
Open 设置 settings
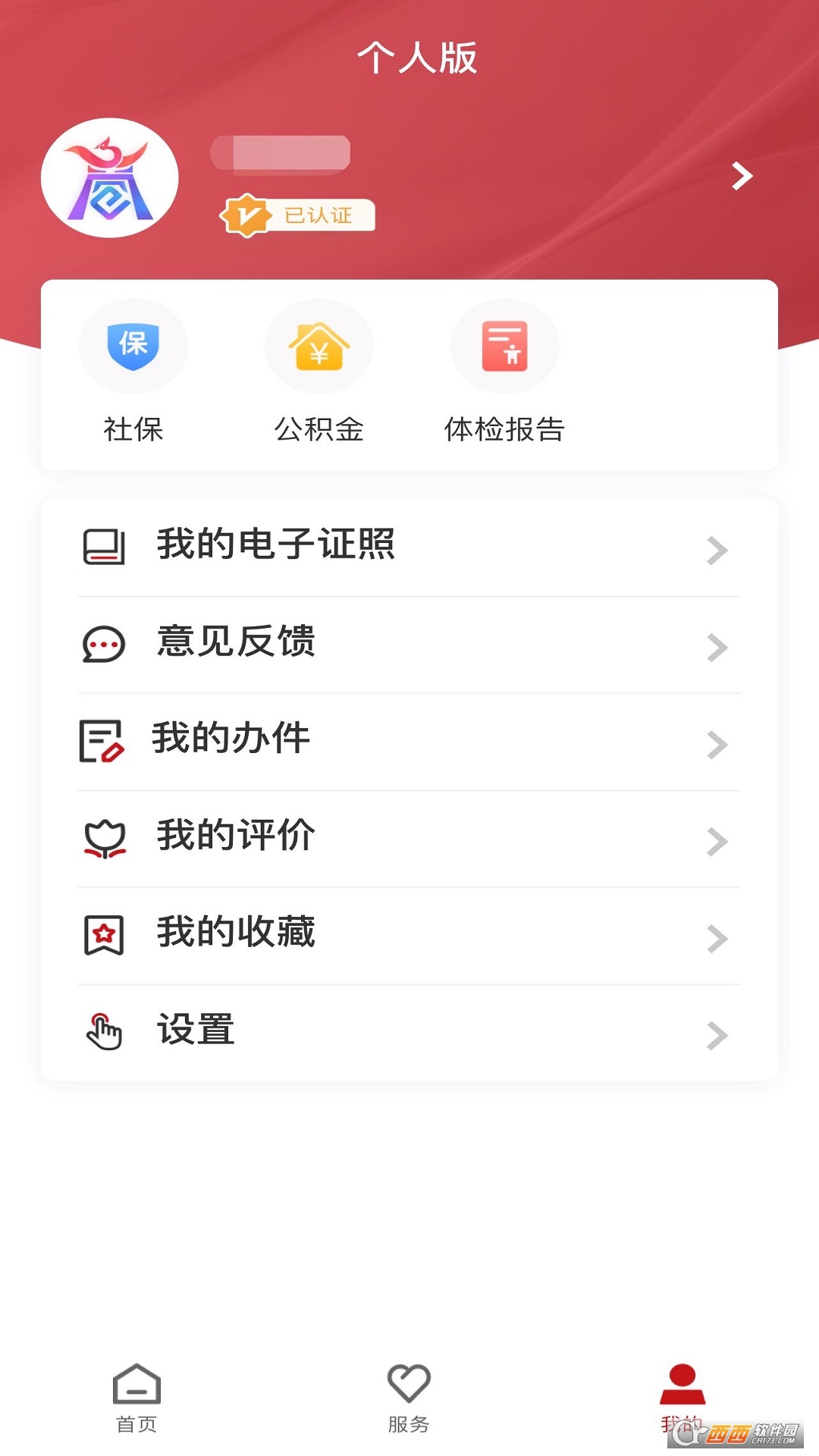[409, 1032]
